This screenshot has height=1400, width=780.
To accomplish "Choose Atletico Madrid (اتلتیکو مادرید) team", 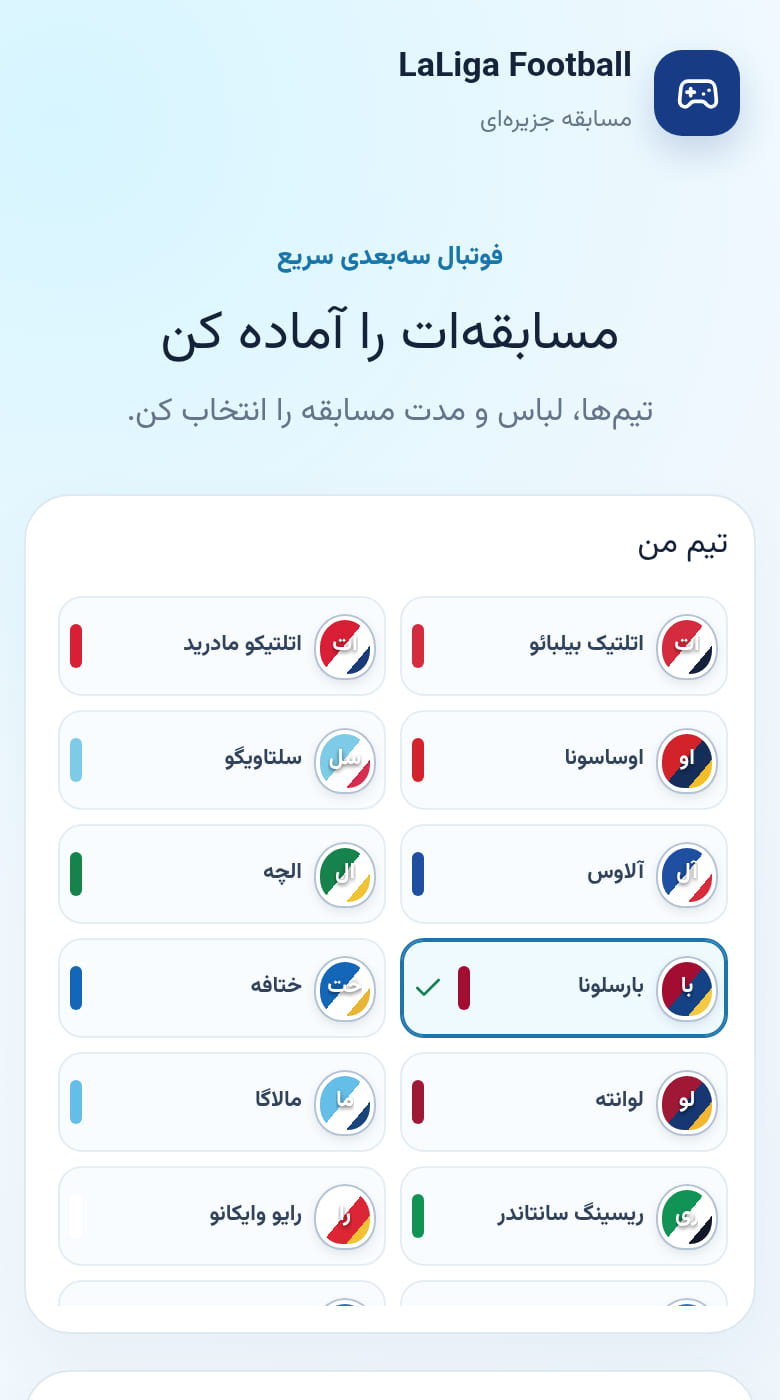I will click(222, 646).
